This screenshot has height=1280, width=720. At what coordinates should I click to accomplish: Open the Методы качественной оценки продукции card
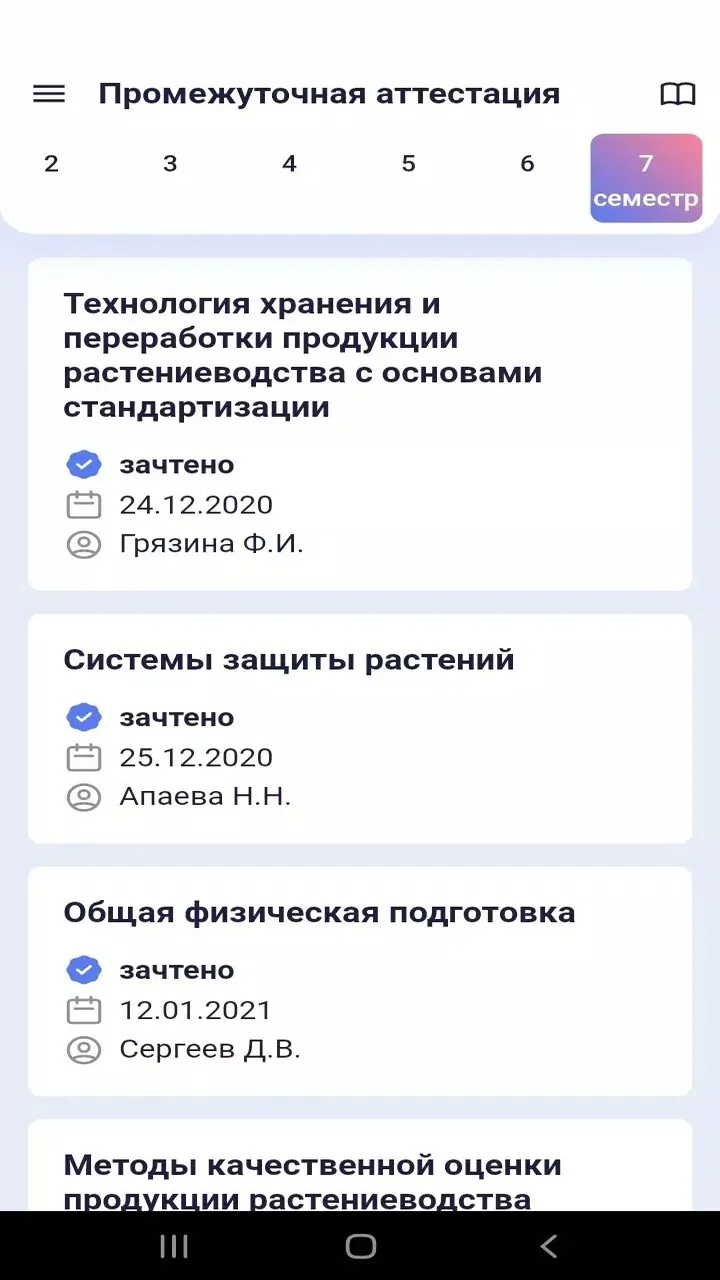[x=360, y=1165]
